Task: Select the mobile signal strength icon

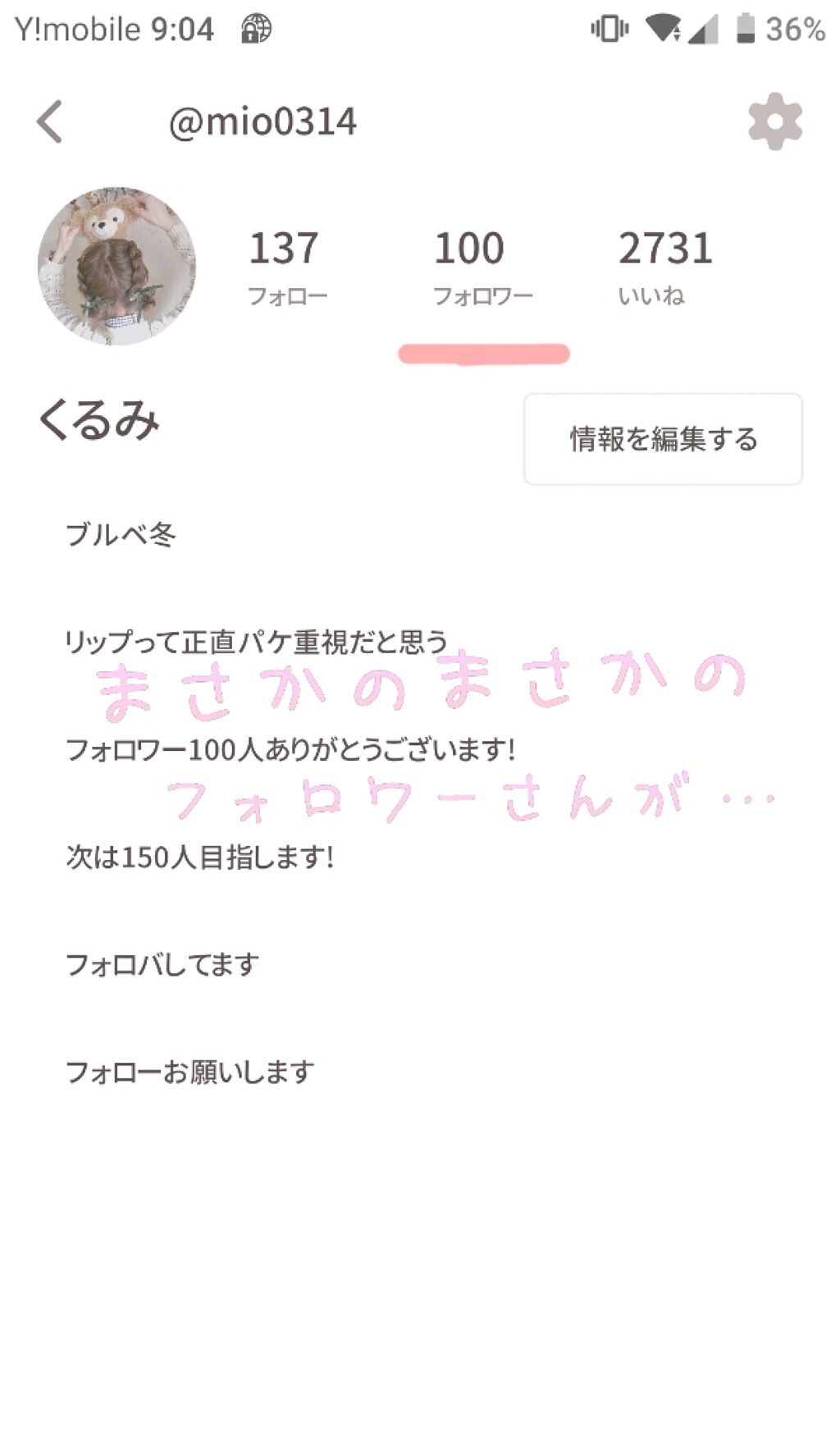Action: click(702, 29)
